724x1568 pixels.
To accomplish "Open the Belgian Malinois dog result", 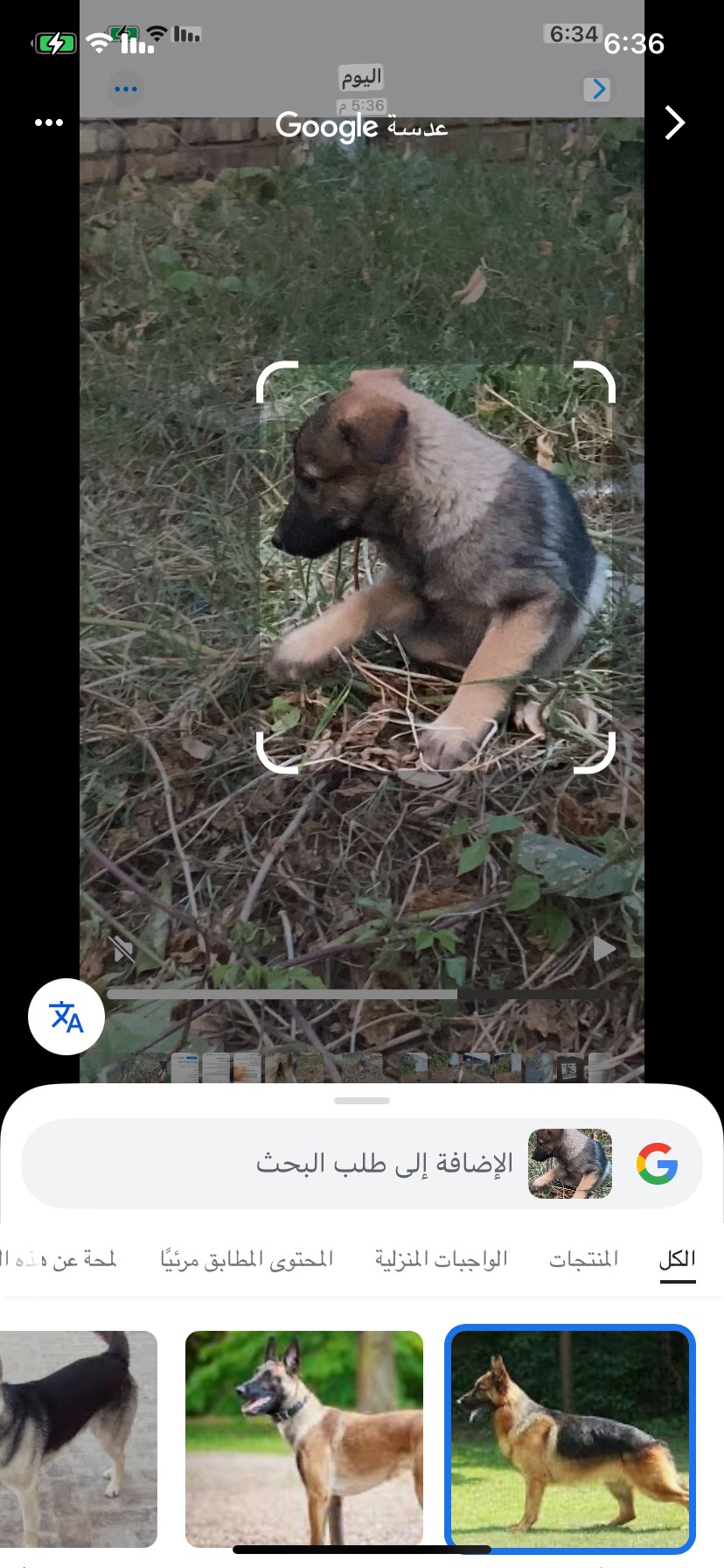I will click(304, 1439).
